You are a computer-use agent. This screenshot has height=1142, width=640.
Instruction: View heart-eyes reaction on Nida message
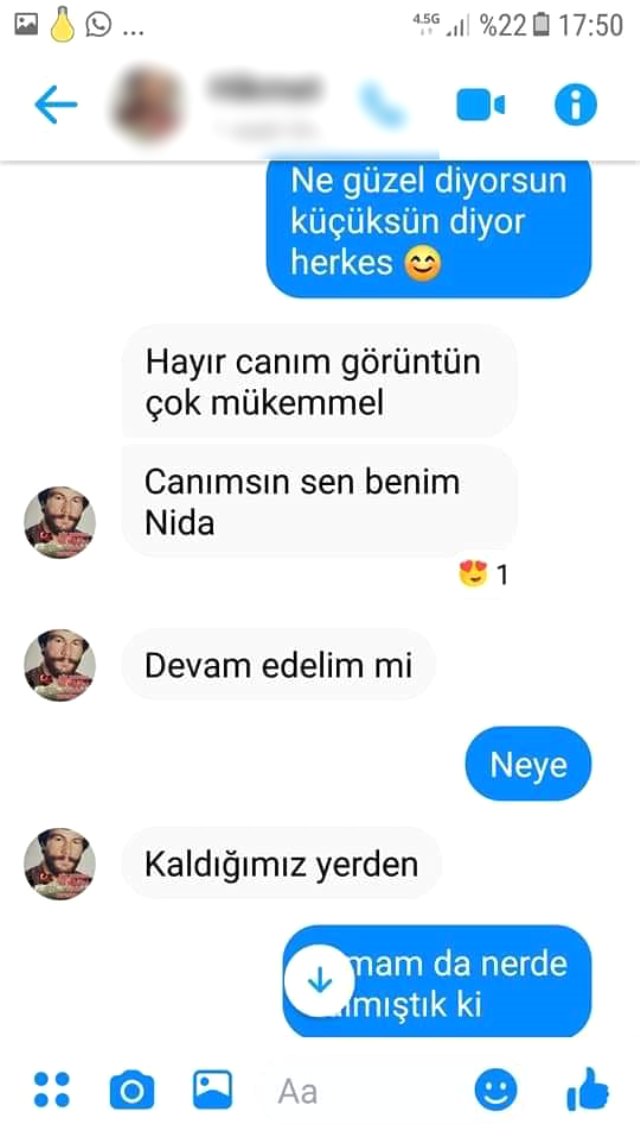tap(483, 575)
